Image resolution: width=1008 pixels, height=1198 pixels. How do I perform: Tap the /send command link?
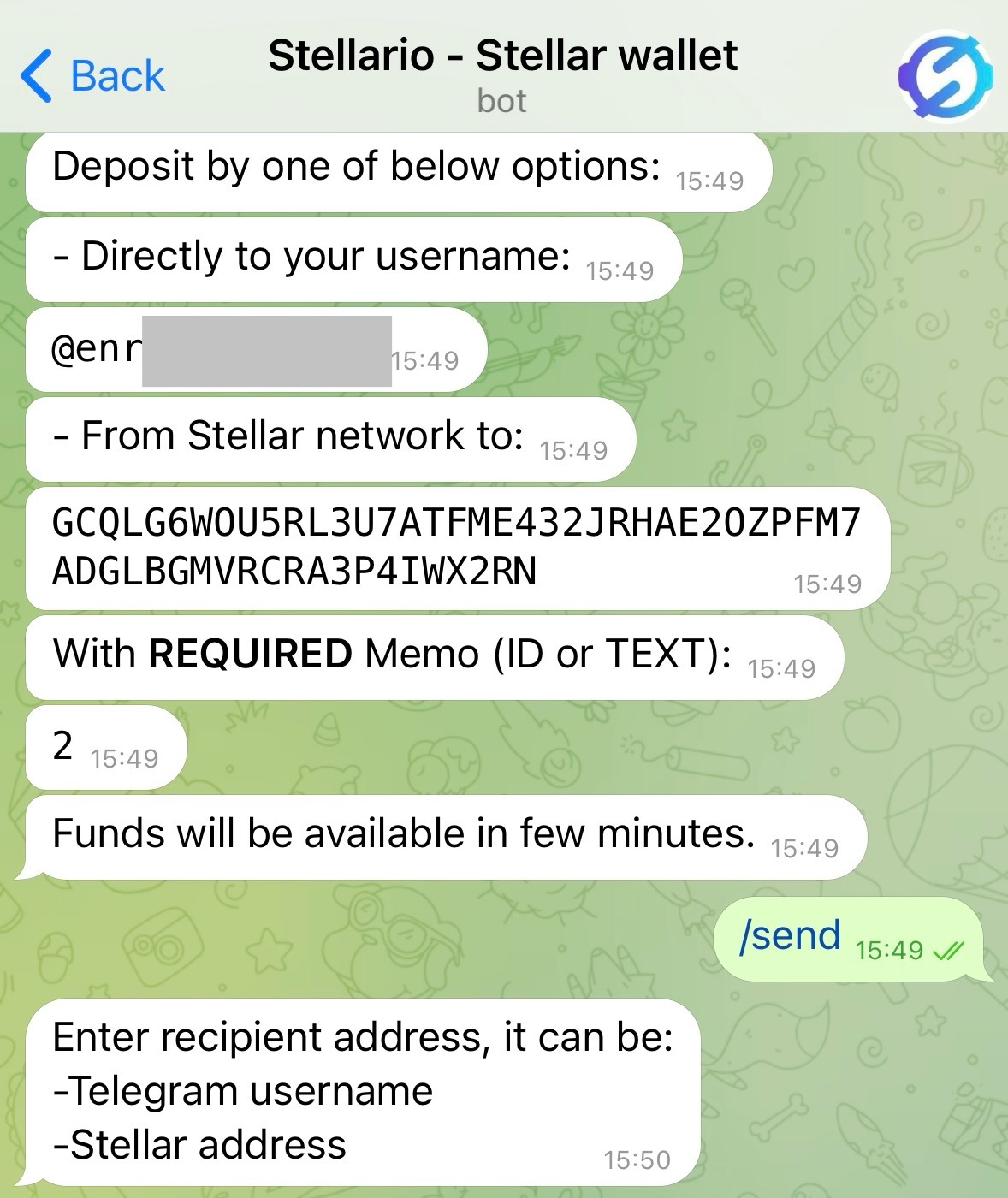click(790, 934)
